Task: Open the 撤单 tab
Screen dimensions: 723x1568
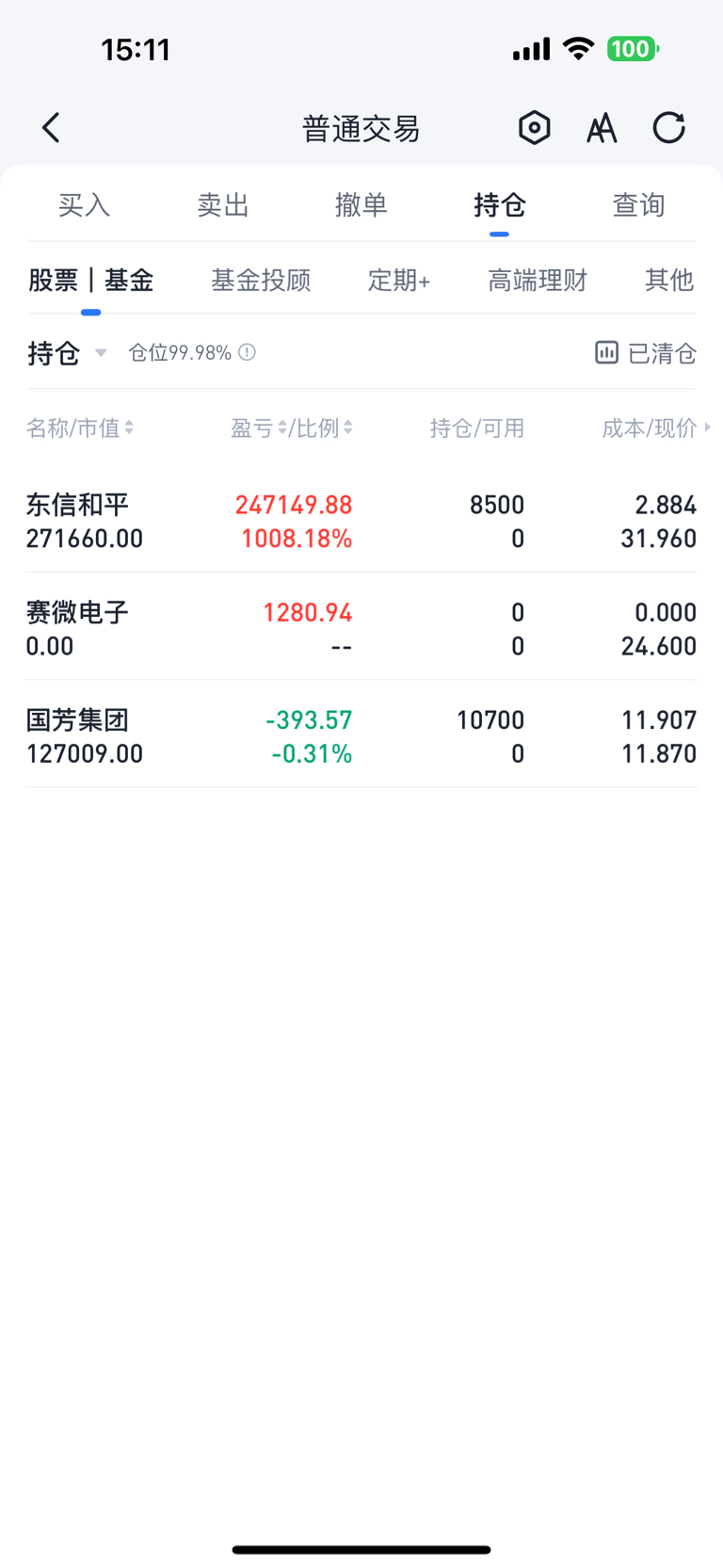Action: (361, 204)
